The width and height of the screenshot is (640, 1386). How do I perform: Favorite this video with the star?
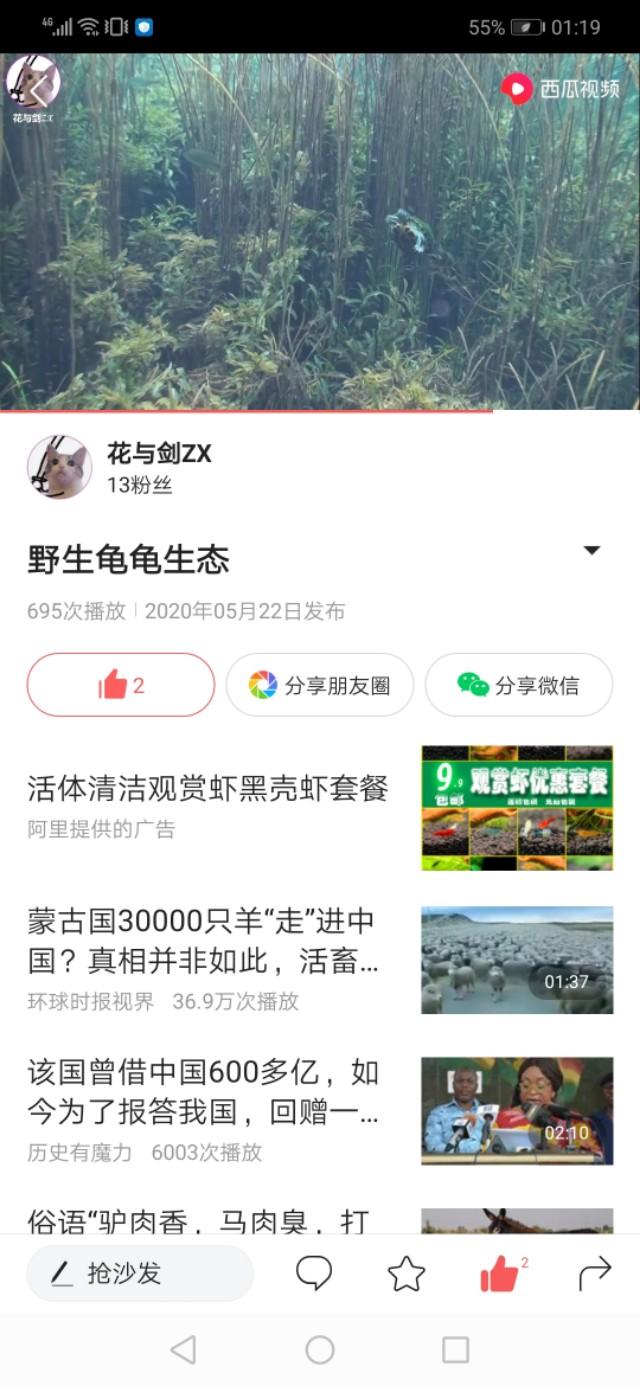click(406, 1273)
